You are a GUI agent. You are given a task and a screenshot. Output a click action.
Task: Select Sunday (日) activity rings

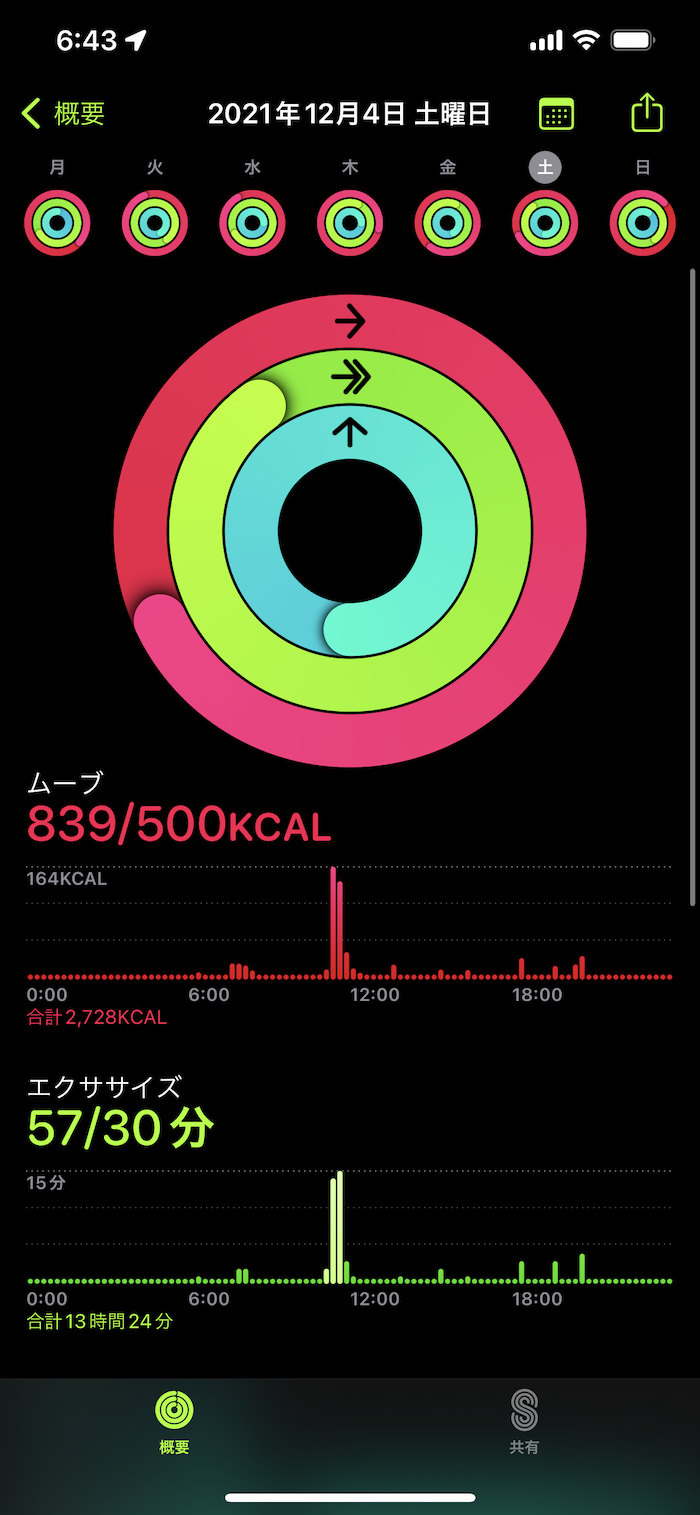pos(642,222)
